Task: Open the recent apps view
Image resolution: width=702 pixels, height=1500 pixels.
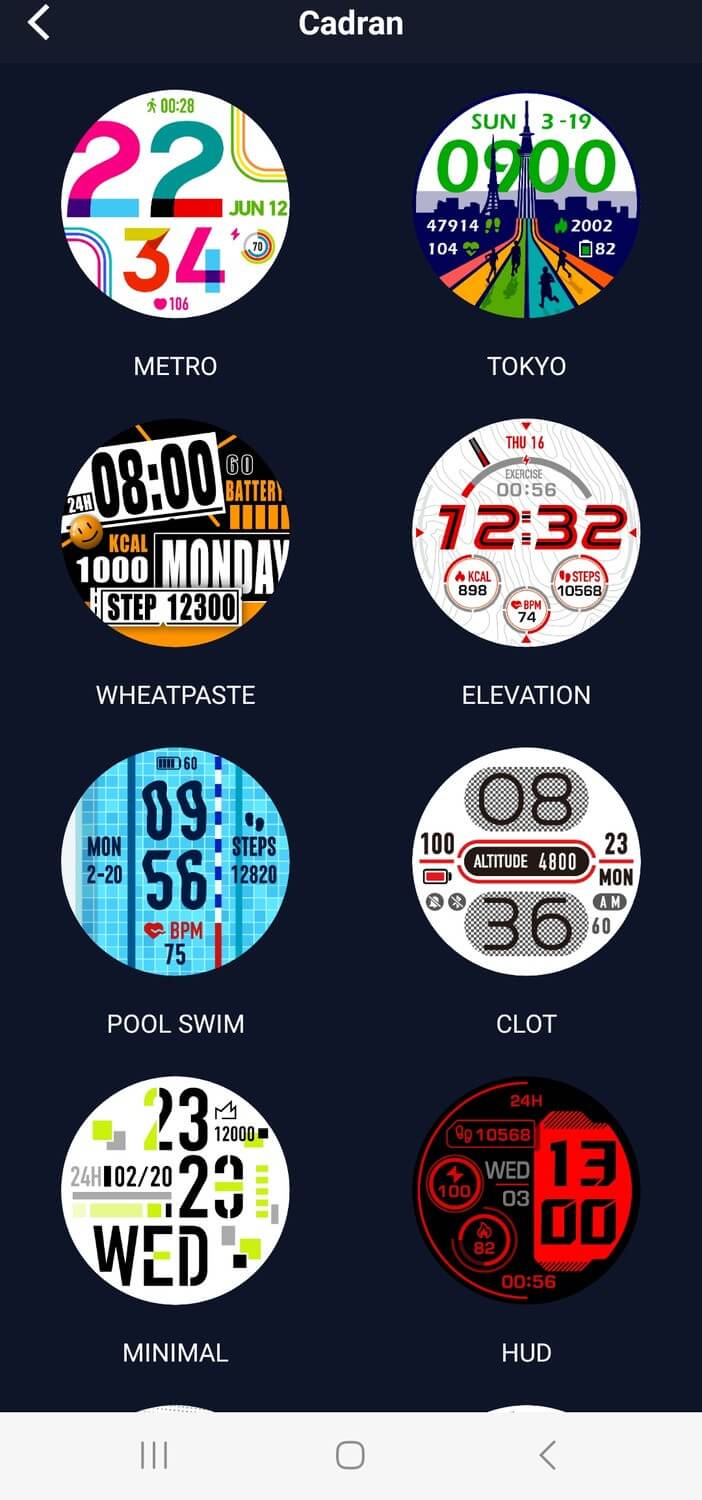Action: (154, 1455)
